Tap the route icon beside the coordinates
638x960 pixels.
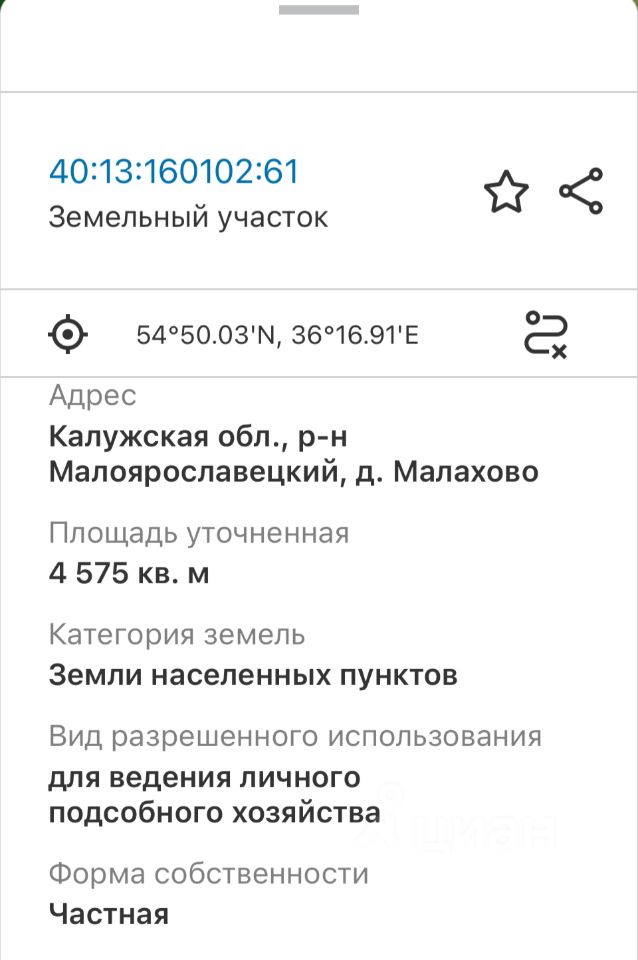pyautogui.click(x=546, y=334)
